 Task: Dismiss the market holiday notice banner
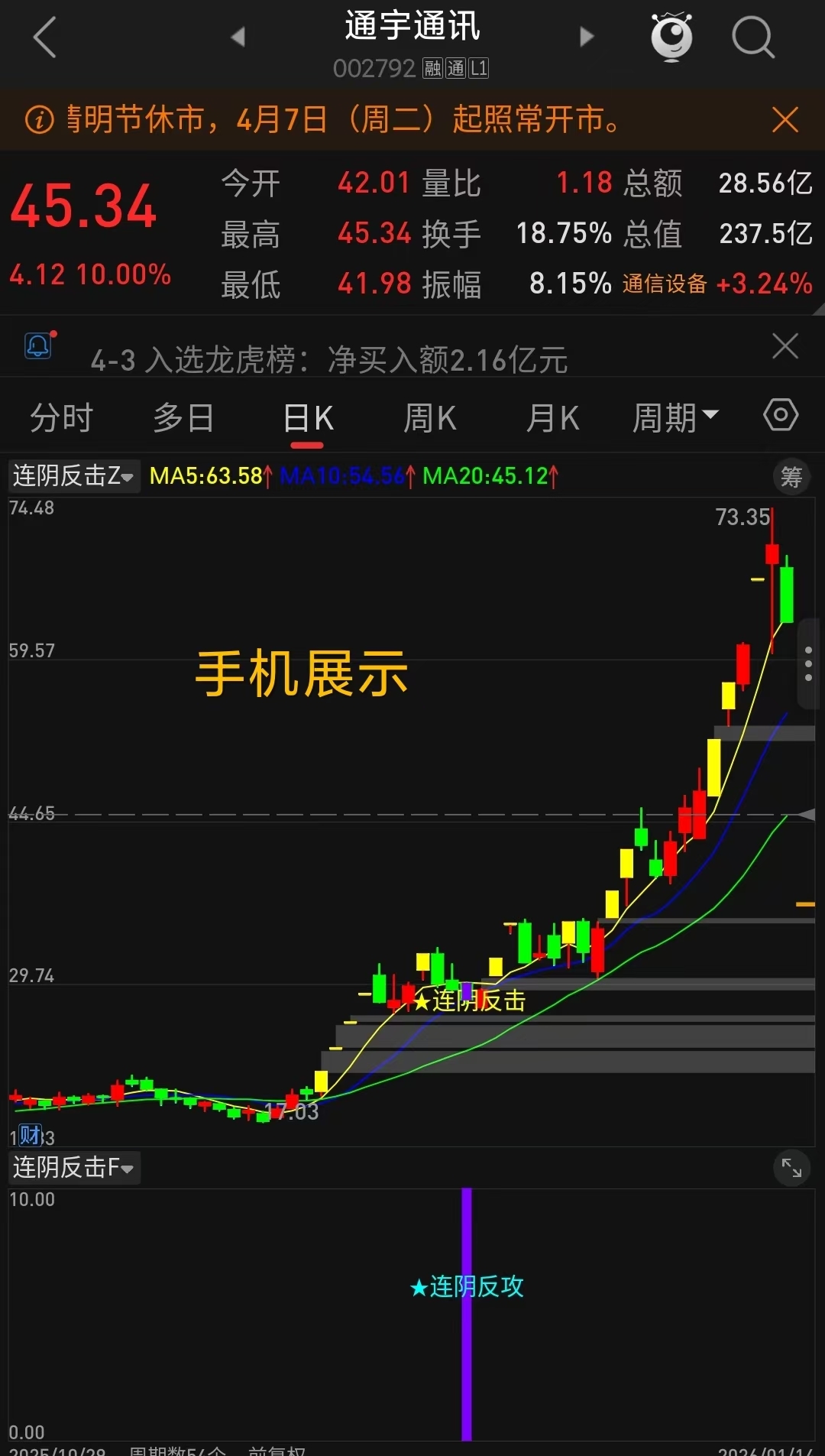point(785,120)
